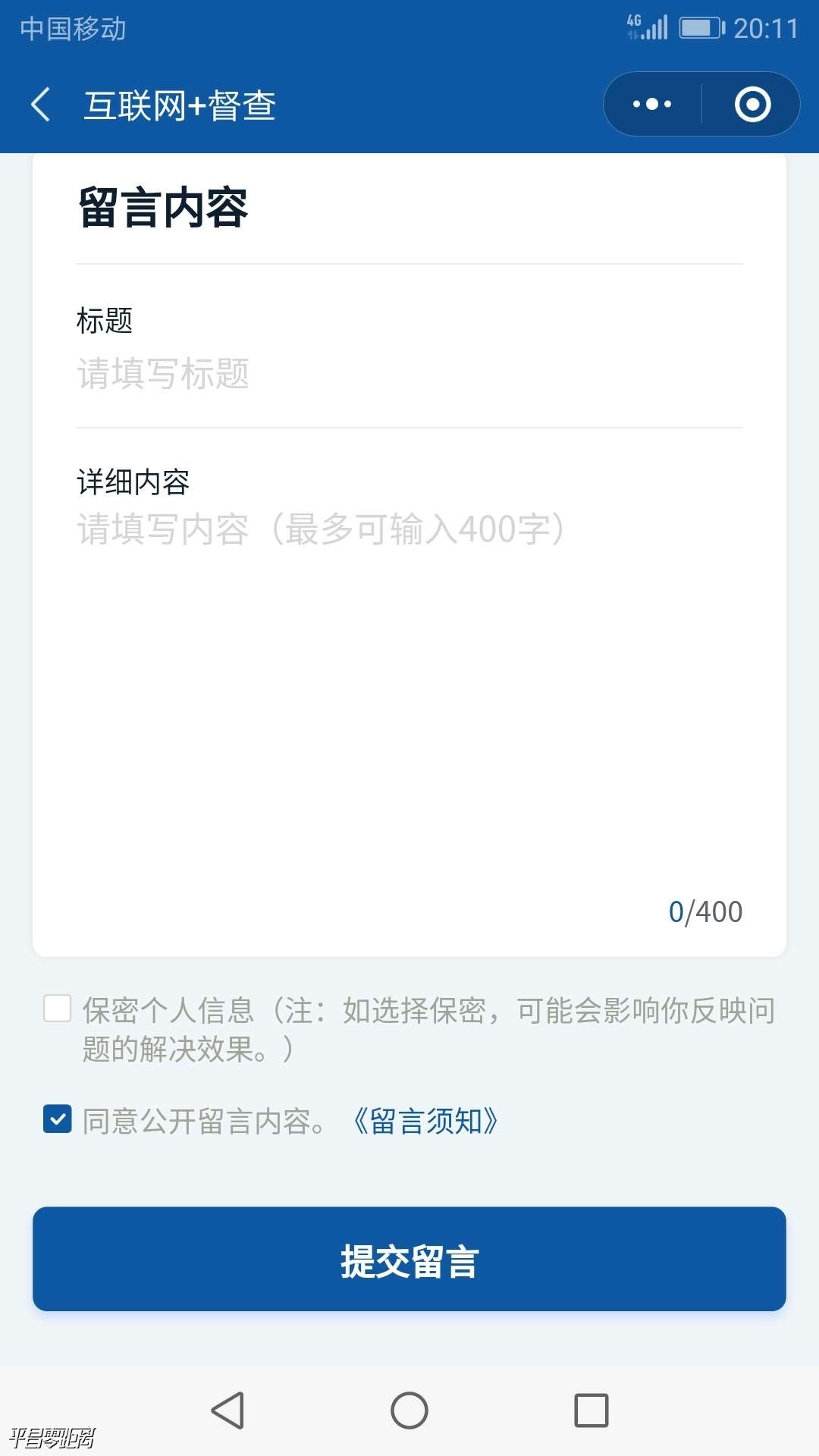The image size is (819, 1456).
Task: Focus the 详细内容 content text area
Action: (x=409, y=682)
